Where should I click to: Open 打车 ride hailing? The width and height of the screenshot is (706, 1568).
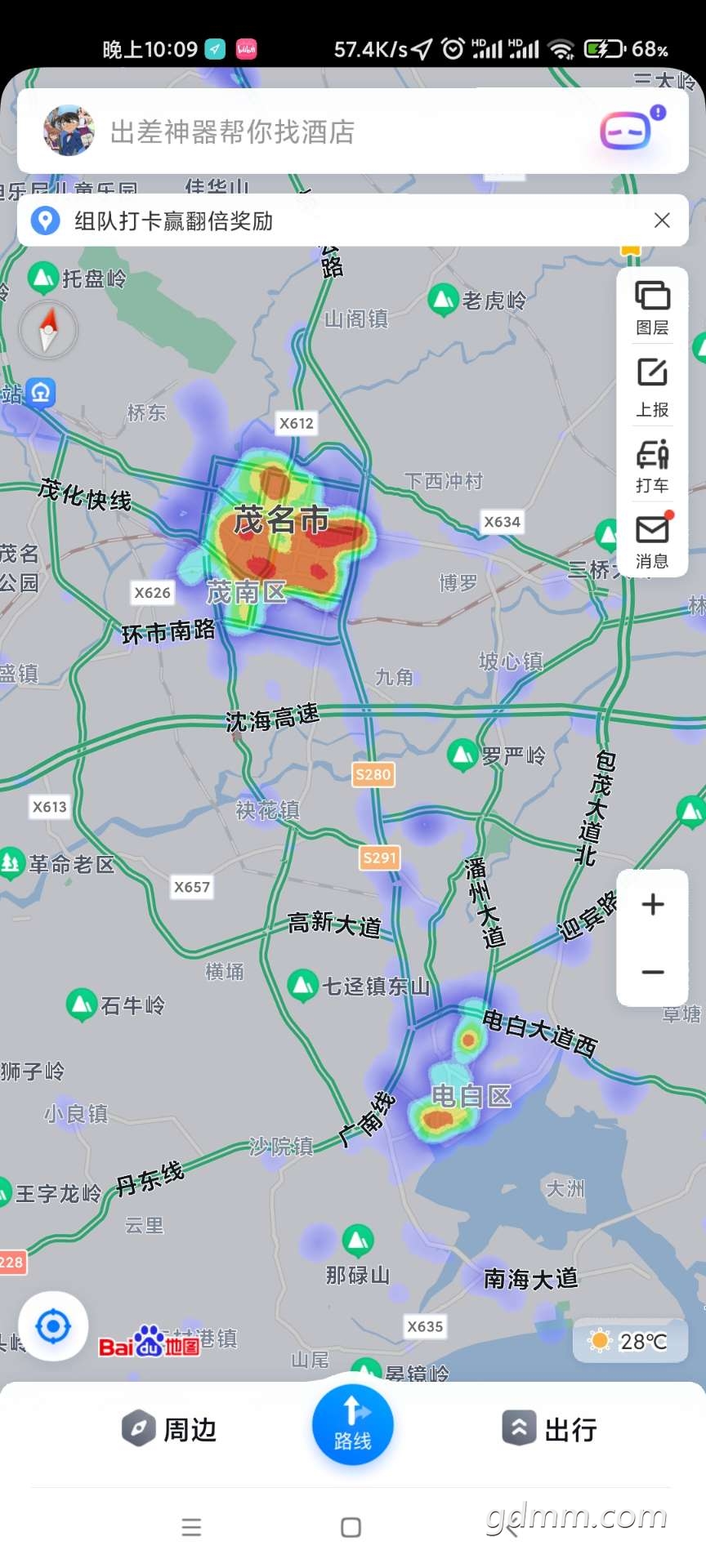[652, 465]
